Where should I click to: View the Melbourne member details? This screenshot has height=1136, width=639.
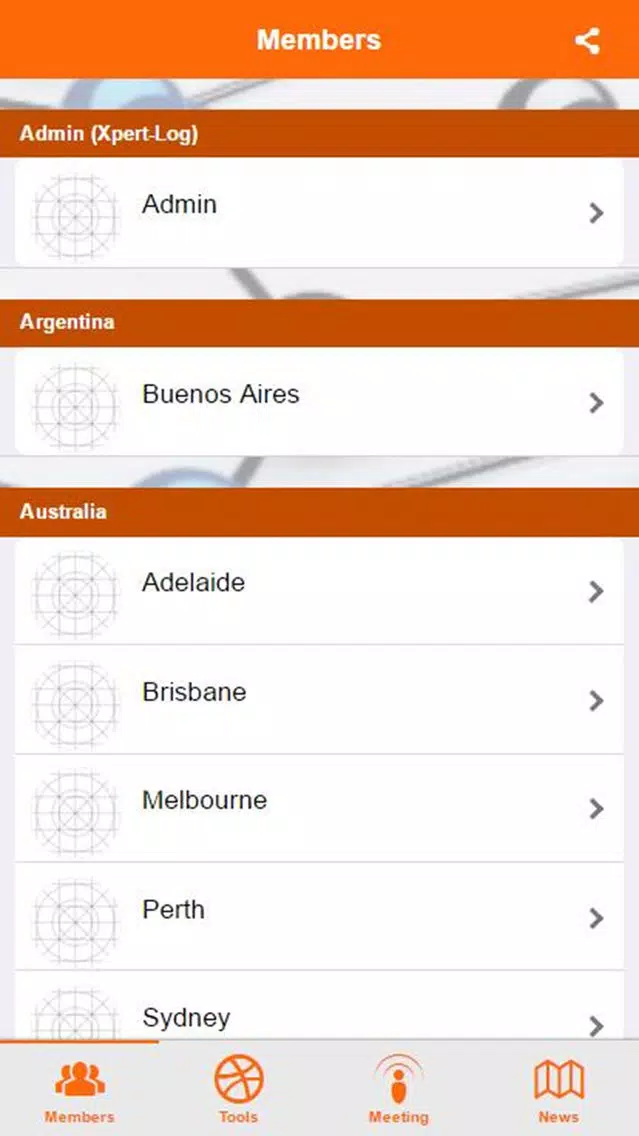pos(319,808)
